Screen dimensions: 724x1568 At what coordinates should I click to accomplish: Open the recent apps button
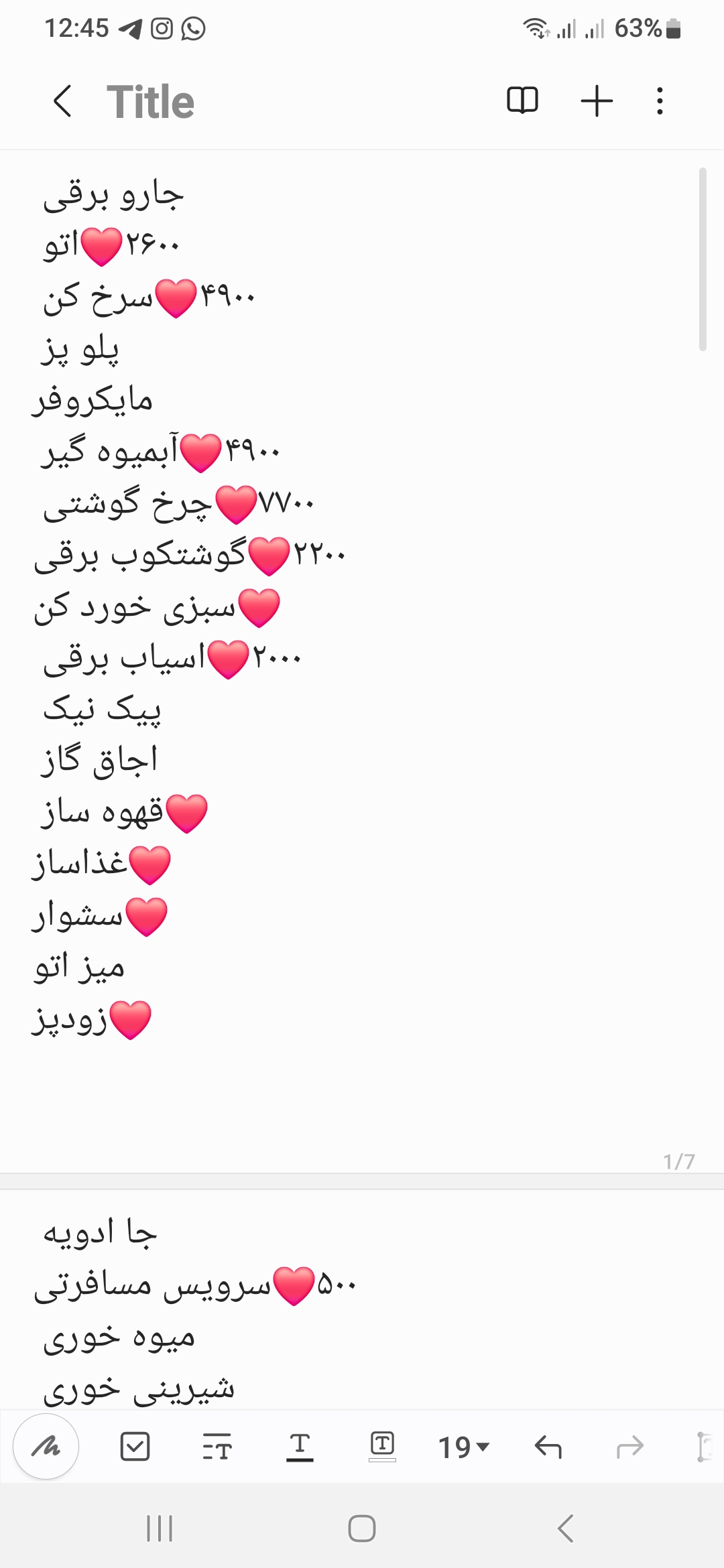click(x=160, y=1528)
